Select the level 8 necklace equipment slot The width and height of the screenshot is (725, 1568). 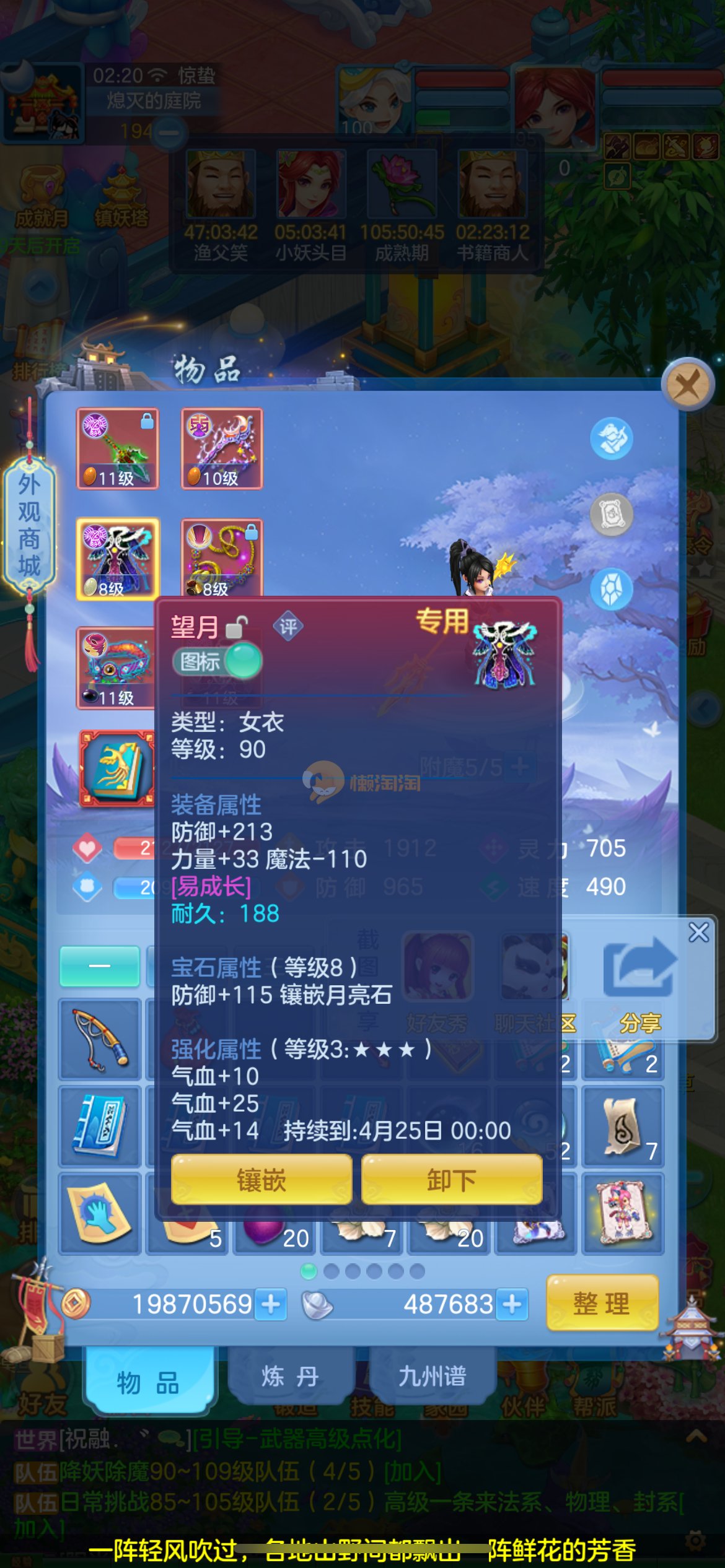point(221,557)
